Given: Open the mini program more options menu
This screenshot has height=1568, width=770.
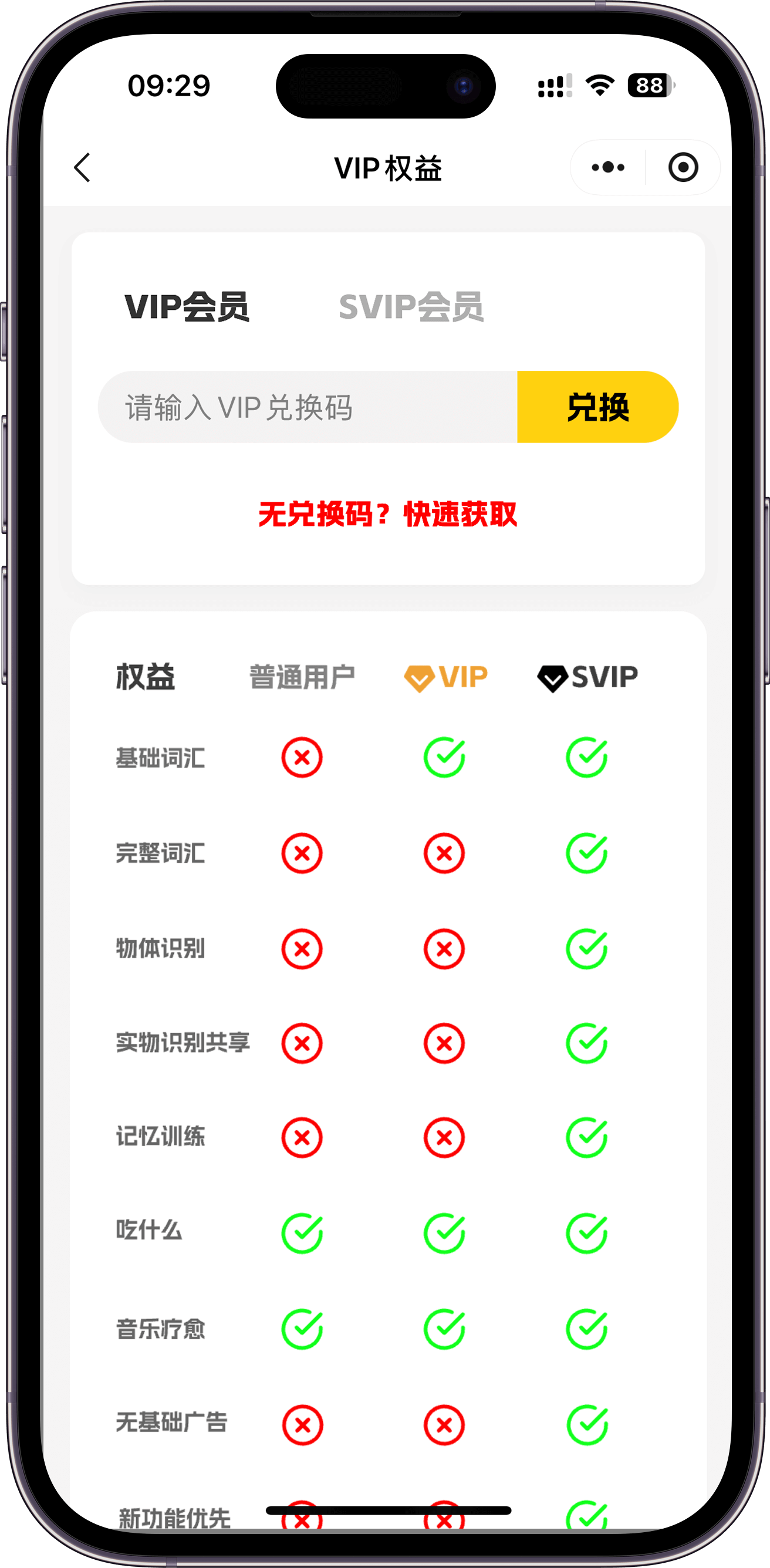Looking at the screenshot, I should click(607, 167).
